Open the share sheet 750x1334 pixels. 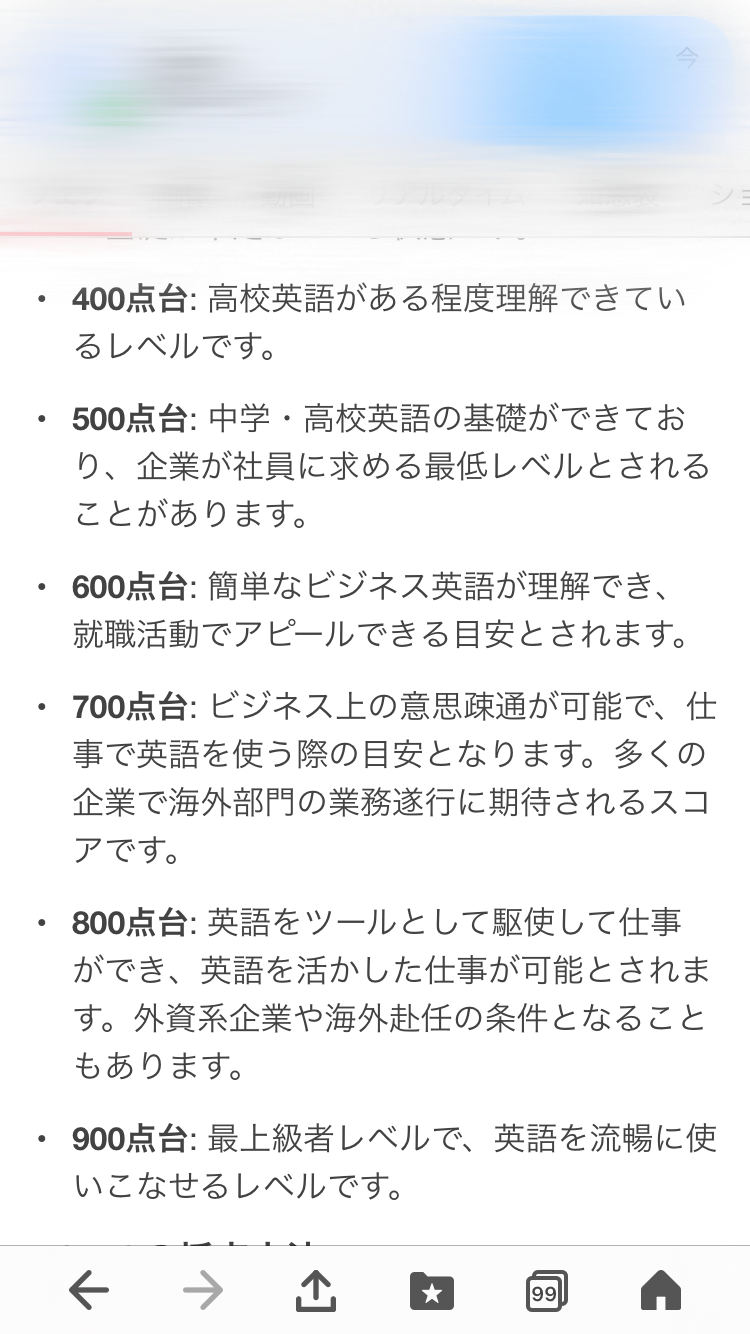click(317, 1290)
